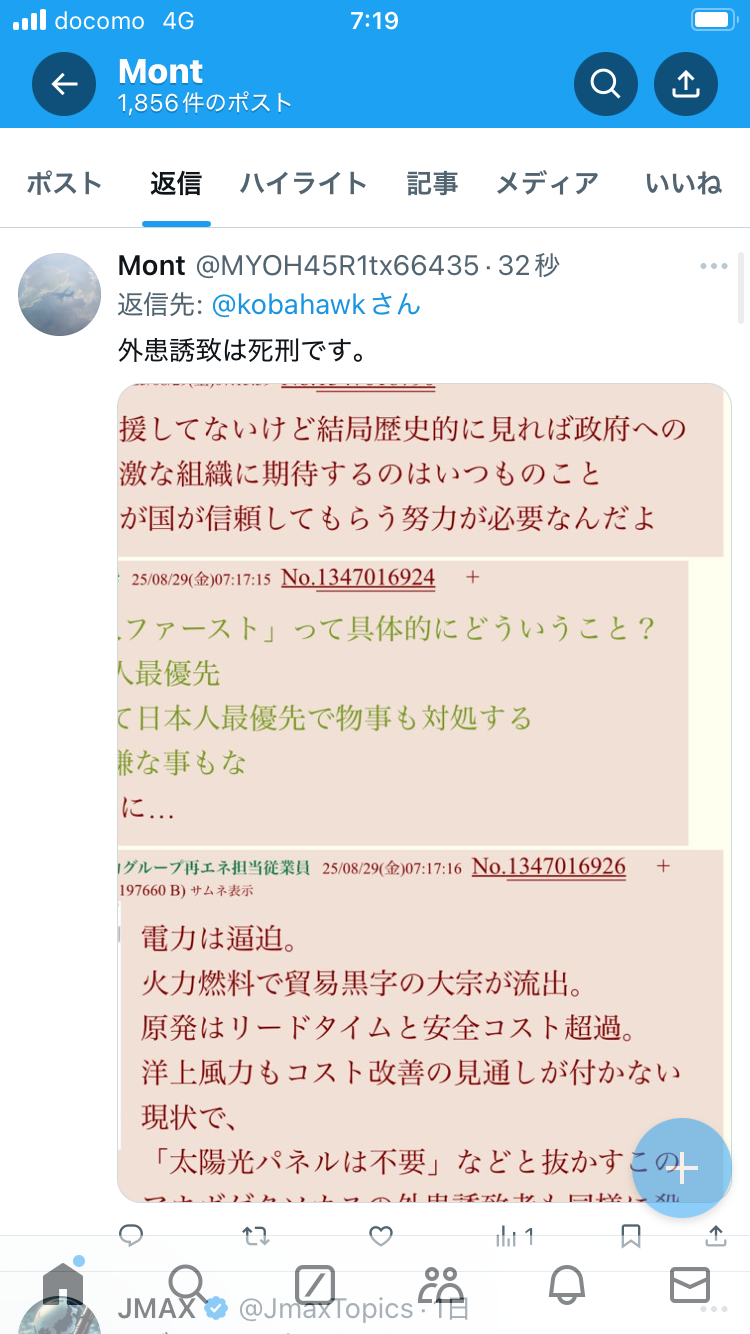Bookmark Mont's reply

pyautogui.click(x=631, y=1237)
